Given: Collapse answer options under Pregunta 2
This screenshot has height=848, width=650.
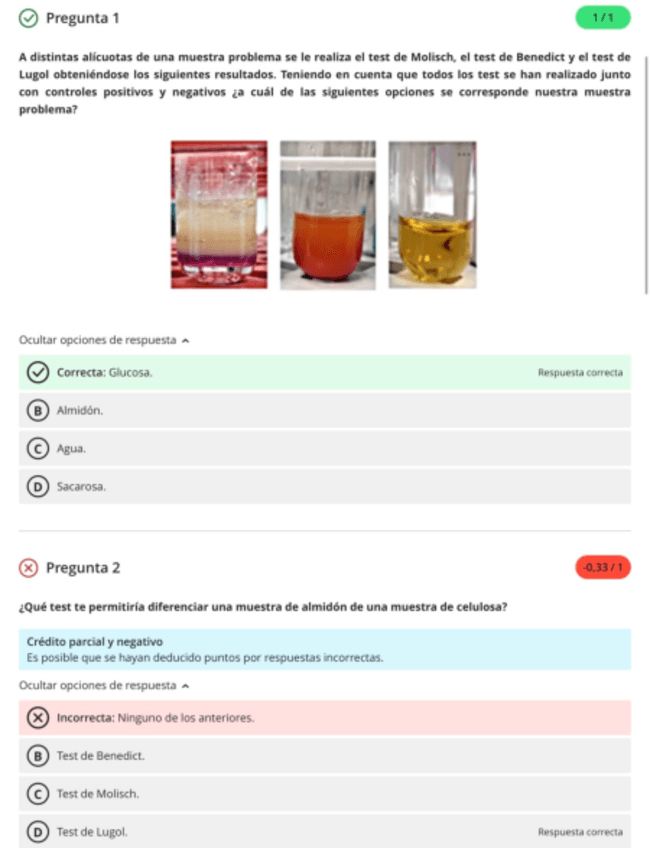Looking at the screenshot, I should tap(104, 685).
